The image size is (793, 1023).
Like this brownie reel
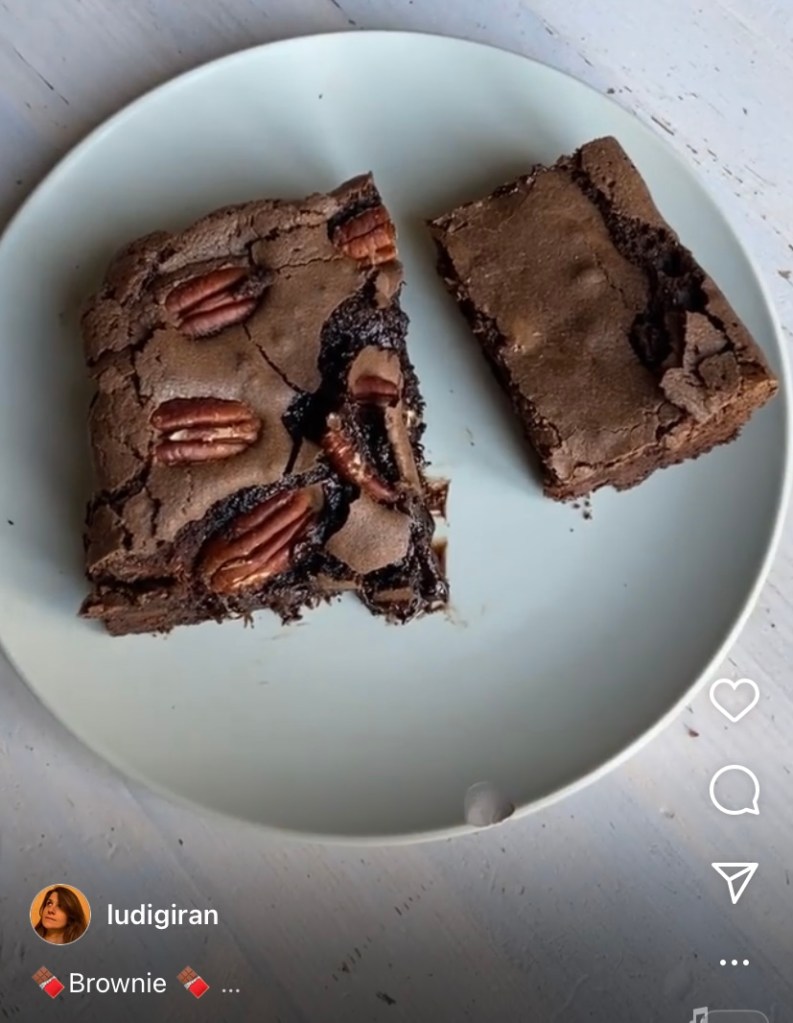734,699
